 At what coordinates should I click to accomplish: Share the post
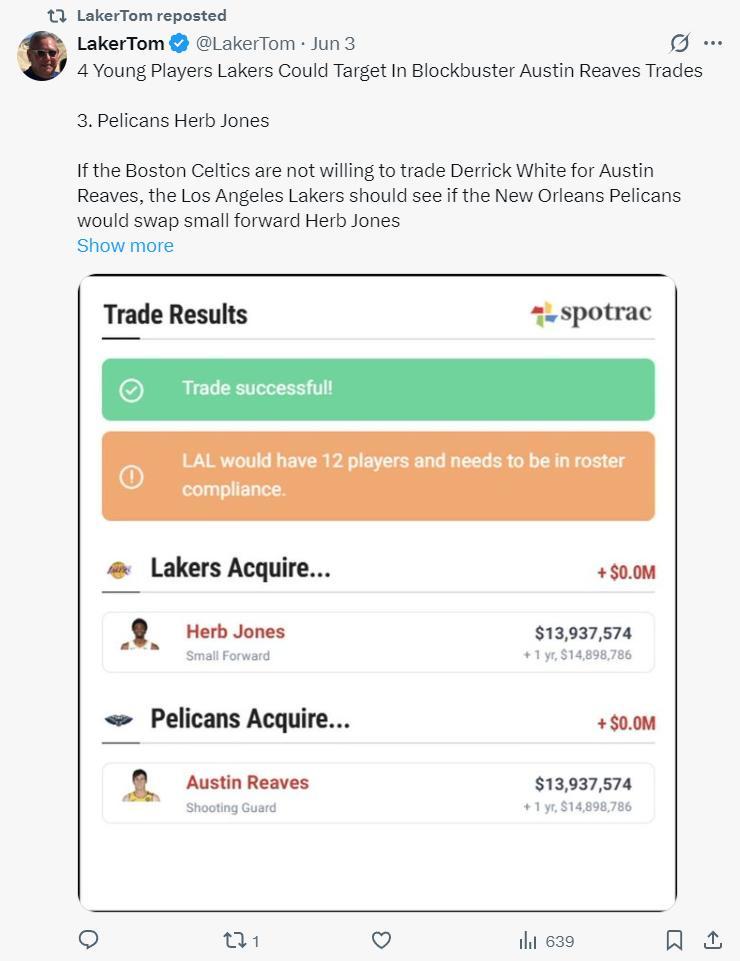coord(713,940)
